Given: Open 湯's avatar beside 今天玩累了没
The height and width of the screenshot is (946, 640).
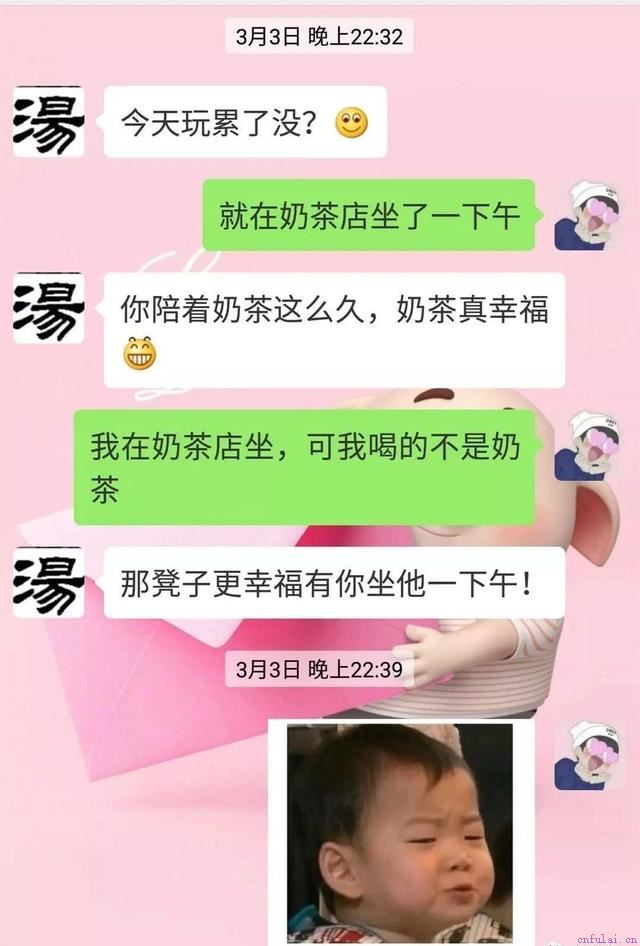Looking at the screenshot, I should click(x=48, y=122).
